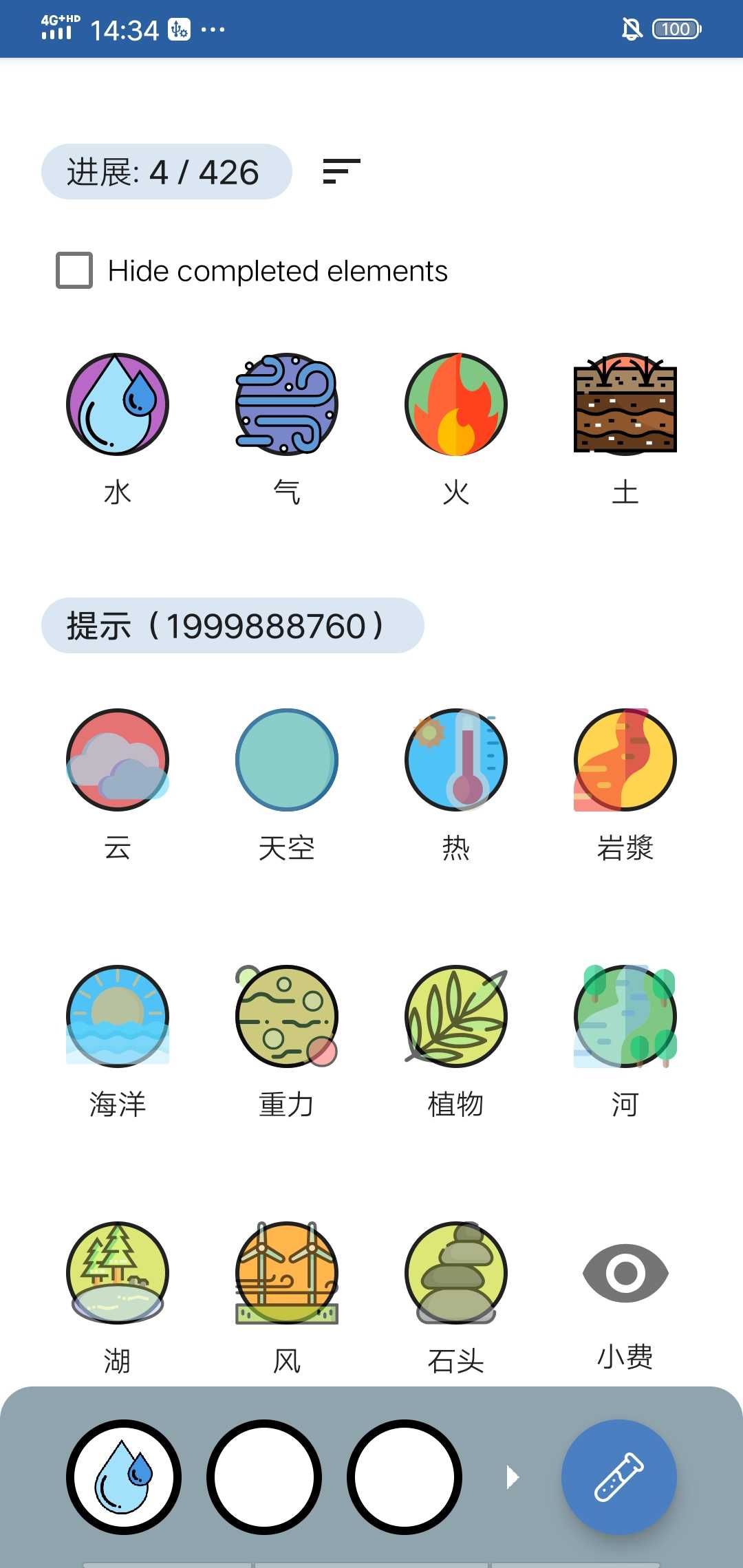
Task: Select the 火 (fire) element icon
Action: pos(456,405)
